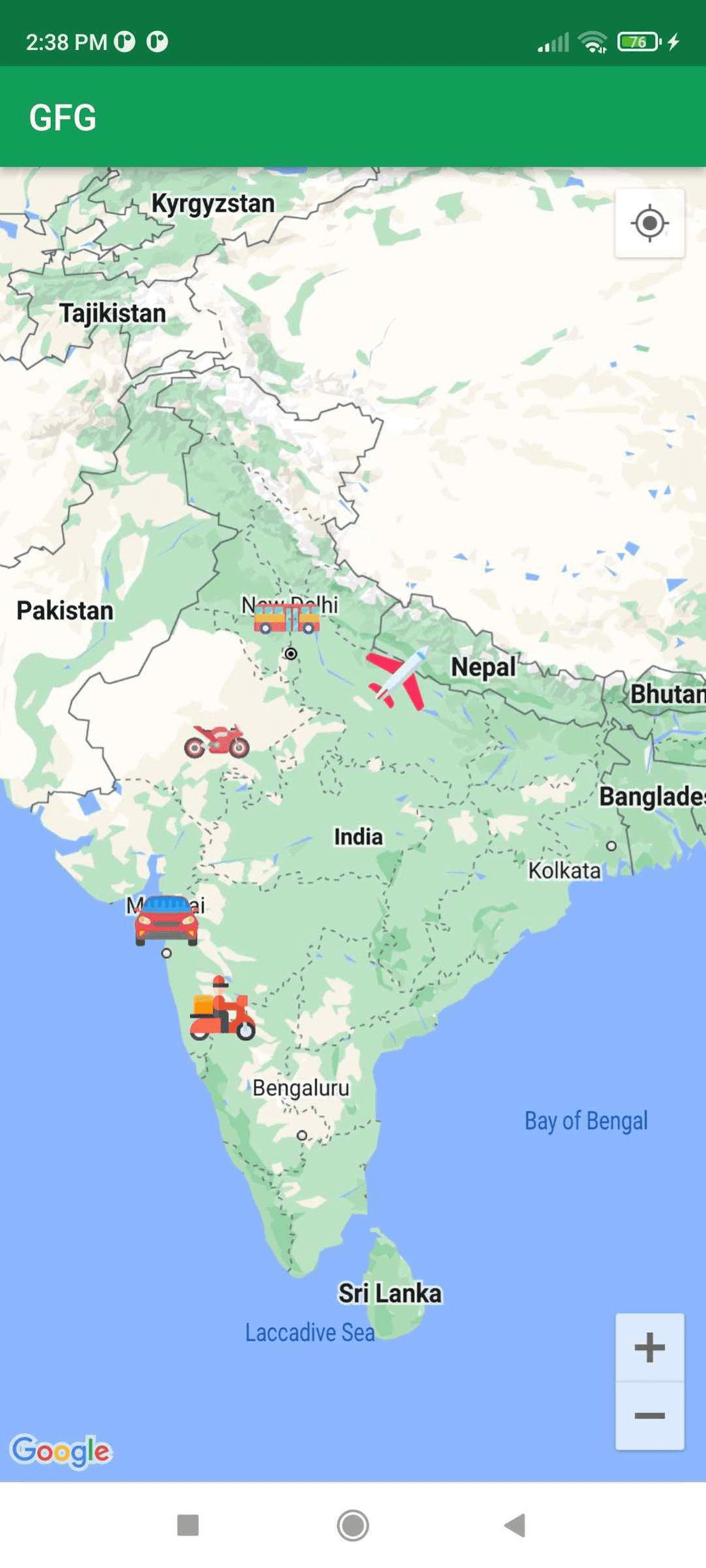The width and height of the screenshot is (706, 1568).
Task: Zoom out of the map
Action: click(650, 1416)
